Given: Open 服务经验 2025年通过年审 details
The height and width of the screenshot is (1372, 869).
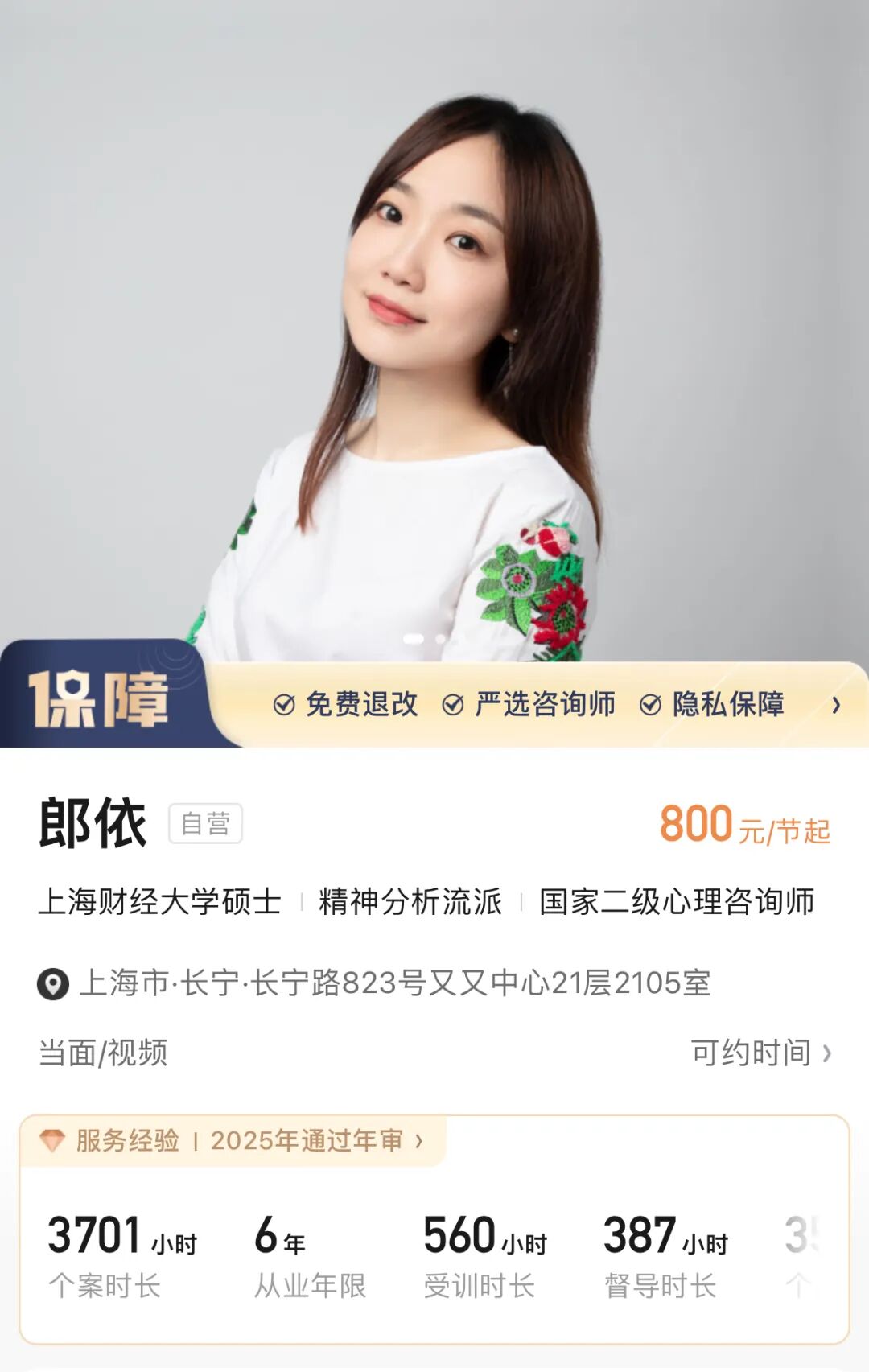Looking at the screenshot, I should pos(232,1140).
